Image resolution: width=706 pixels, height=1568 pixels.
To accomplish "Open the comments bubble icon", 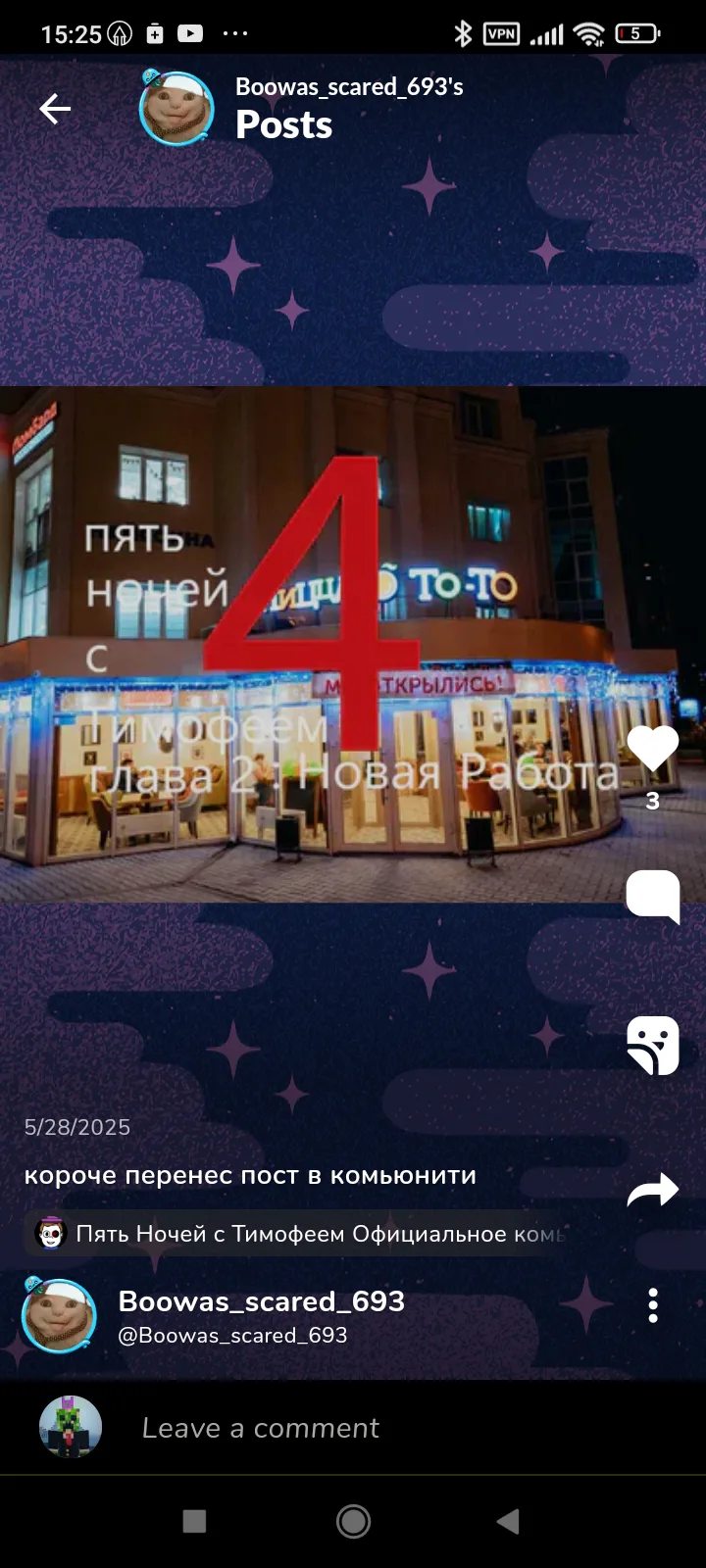I will tap(653, 897).
